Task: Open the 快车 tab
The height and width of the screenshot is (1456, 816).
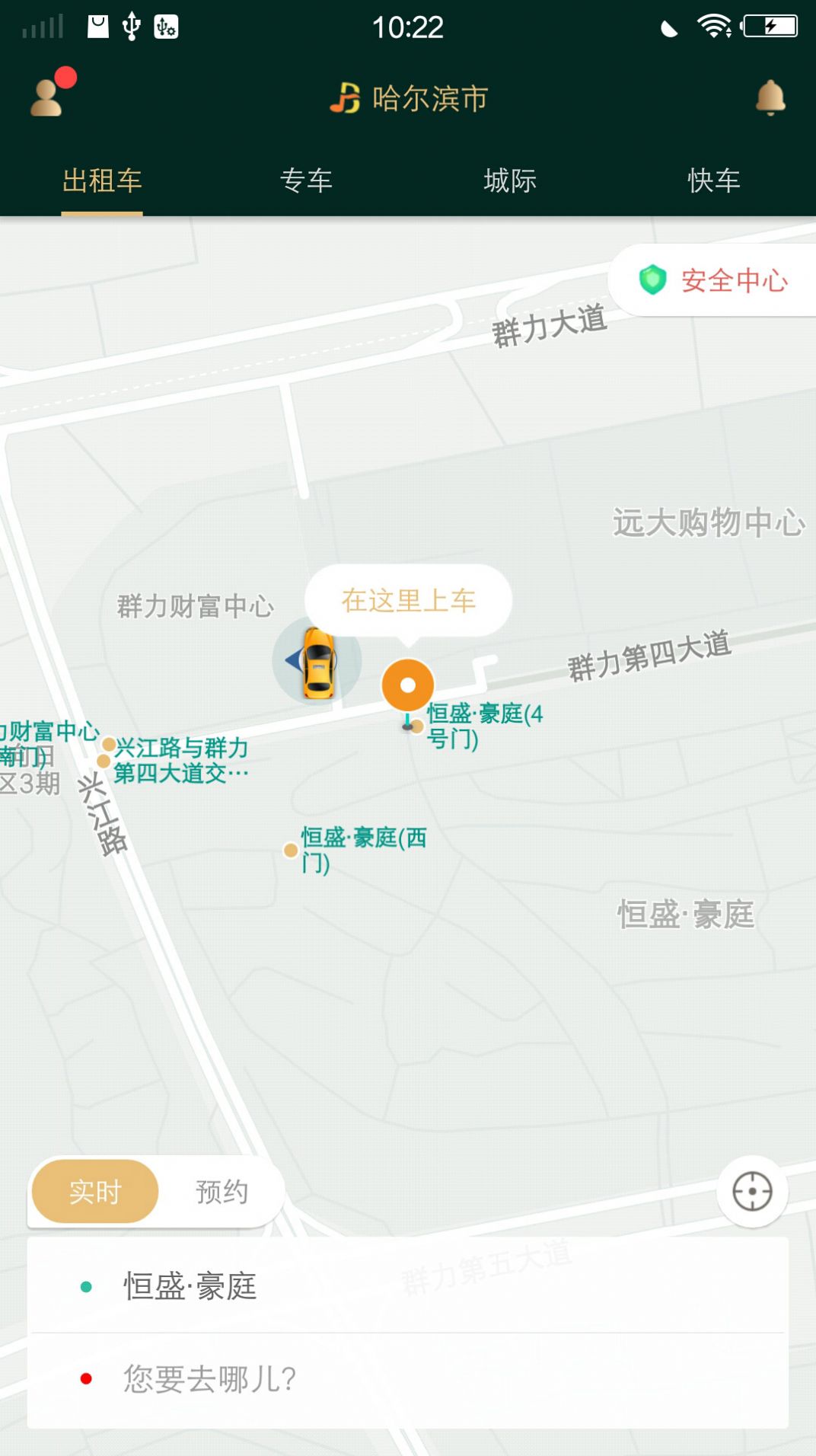Action: coord(714,180)
